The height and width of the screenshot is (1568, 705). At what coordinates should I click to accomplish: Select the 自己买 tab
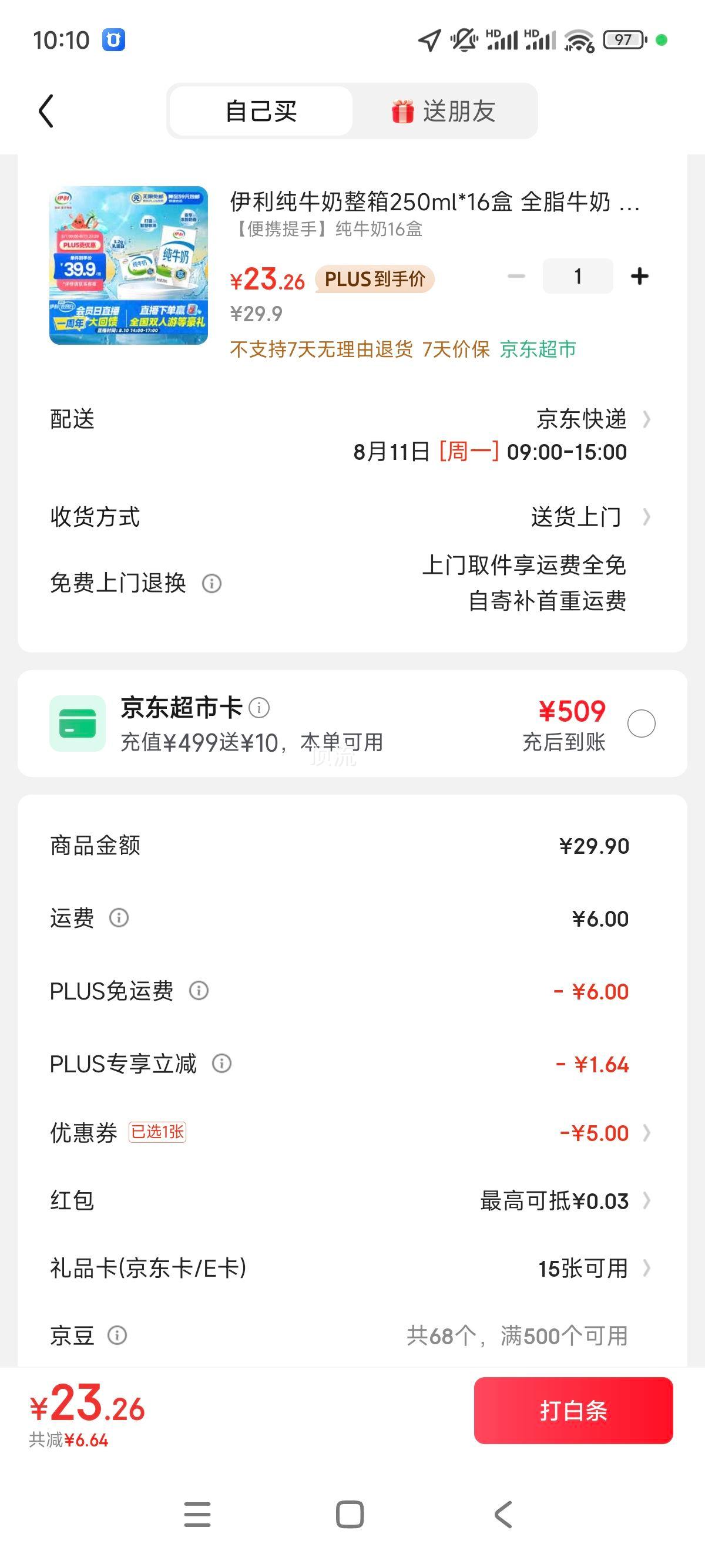pos(261,112)
